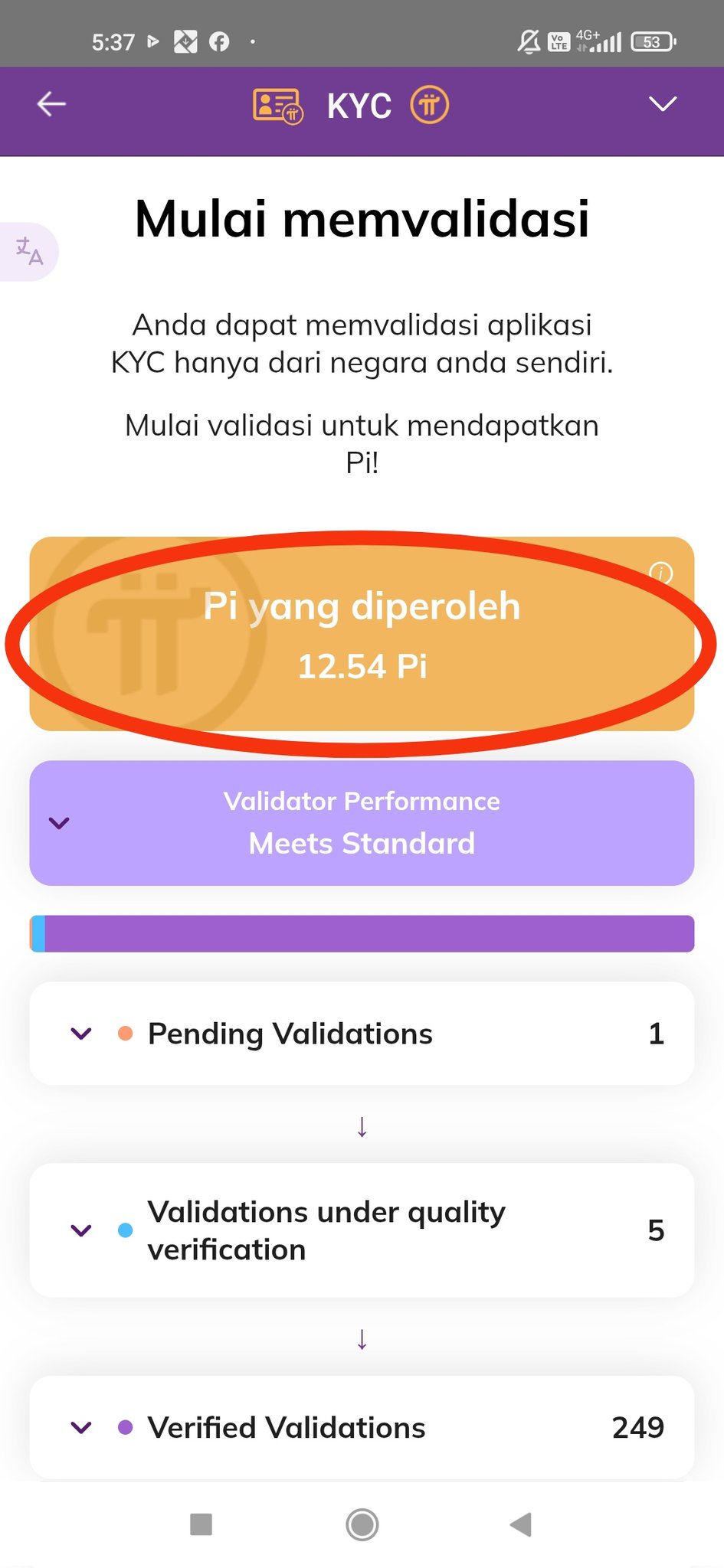724x1568 pixels.
Task: Open recent apps from the navigation bar
Action: coord(201,1524)
